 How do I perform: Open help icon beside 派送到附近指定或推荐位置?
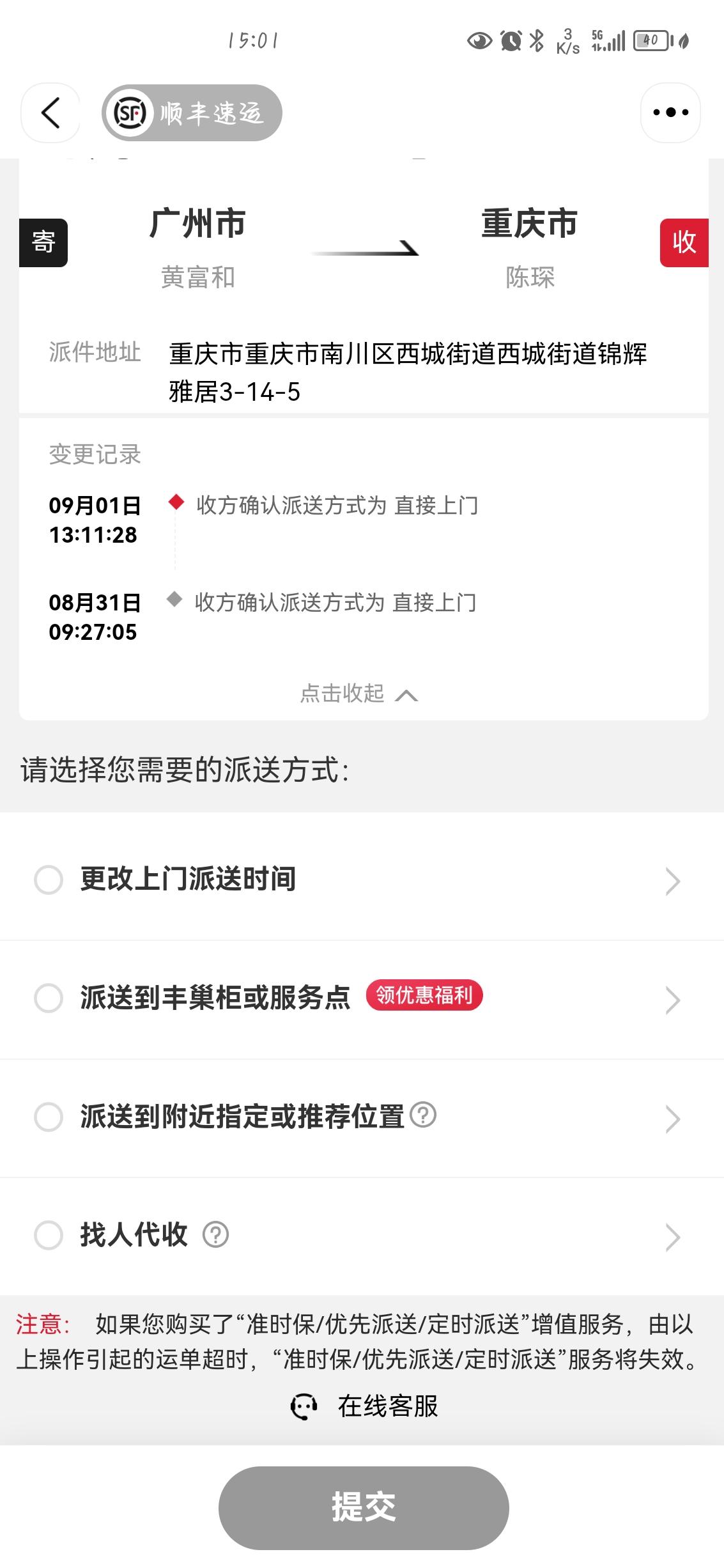pos(423,1115)
